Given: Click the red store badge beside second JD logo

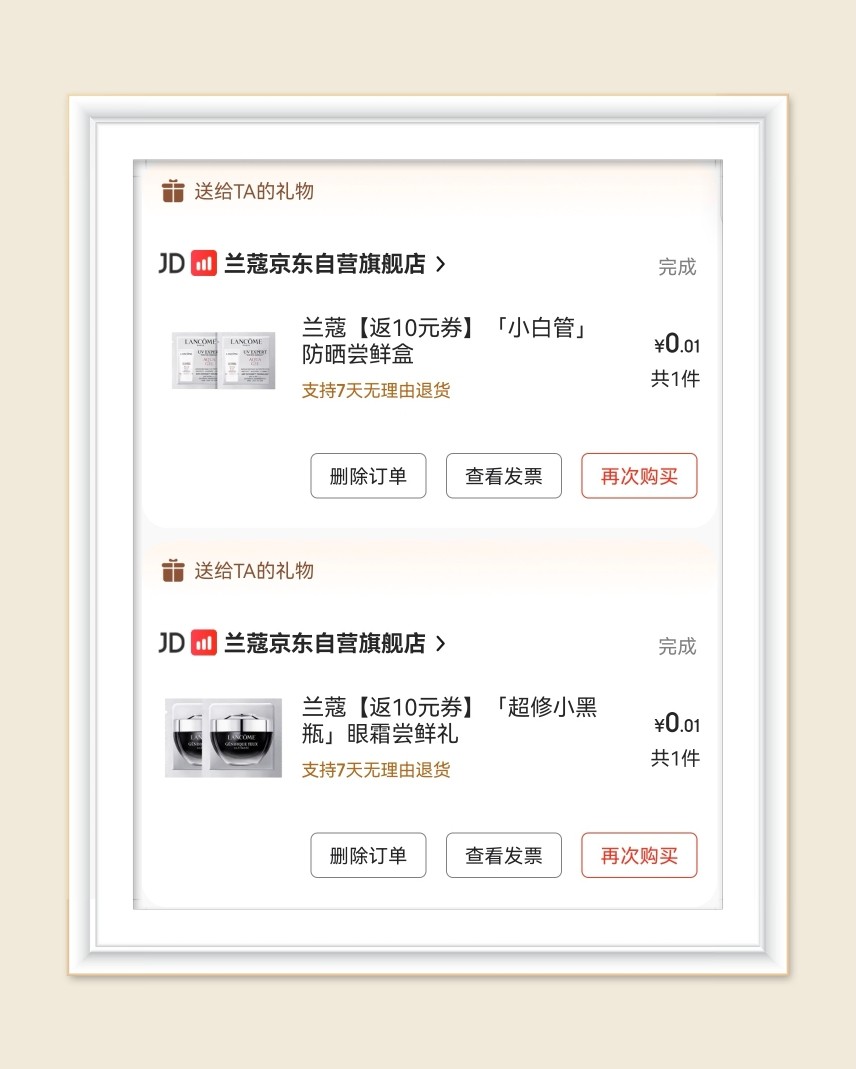Looking at the screenshot, I should [204, 644].
